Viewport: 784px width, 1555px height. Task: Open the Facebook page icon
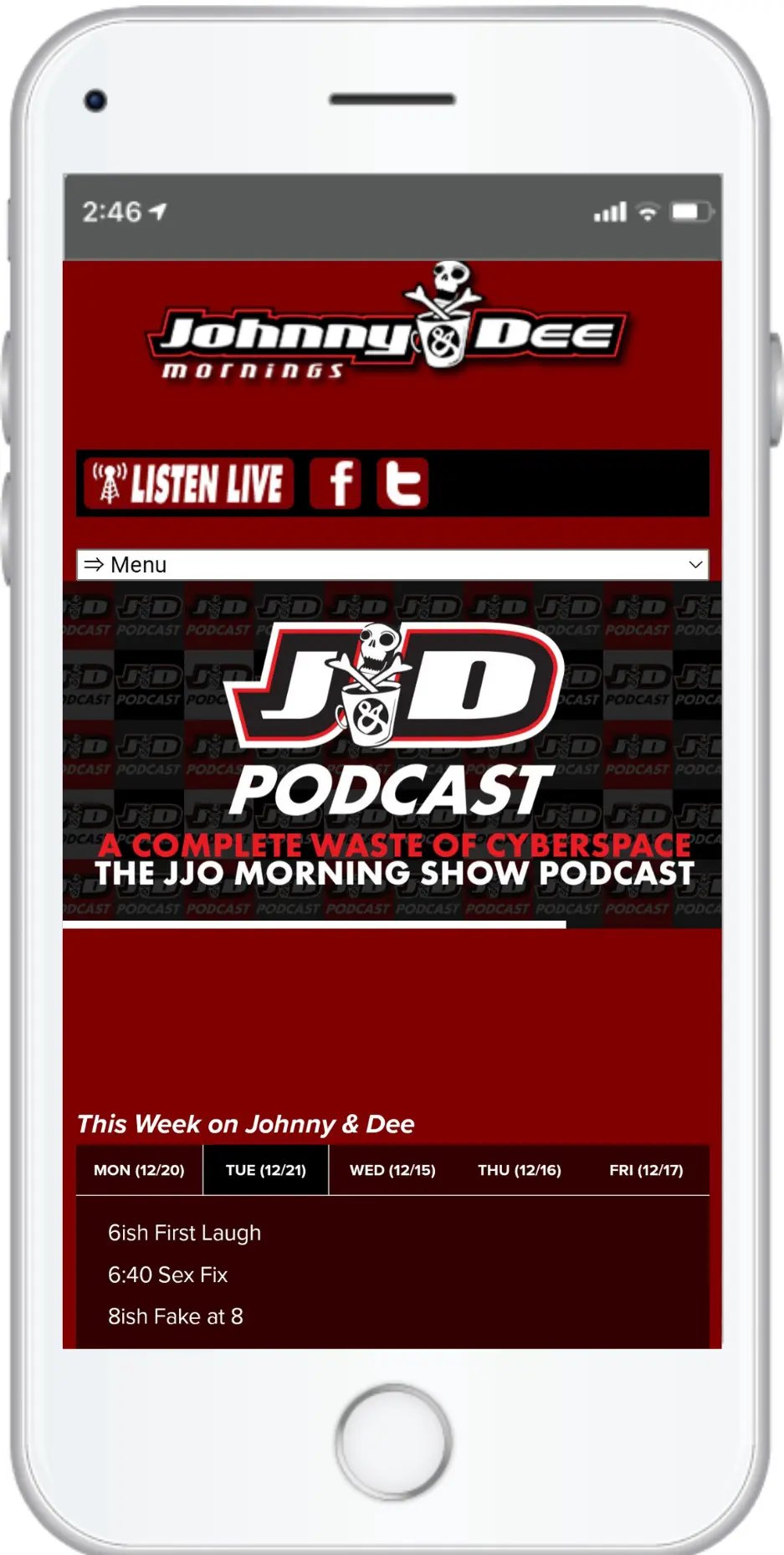pos(336,484)
